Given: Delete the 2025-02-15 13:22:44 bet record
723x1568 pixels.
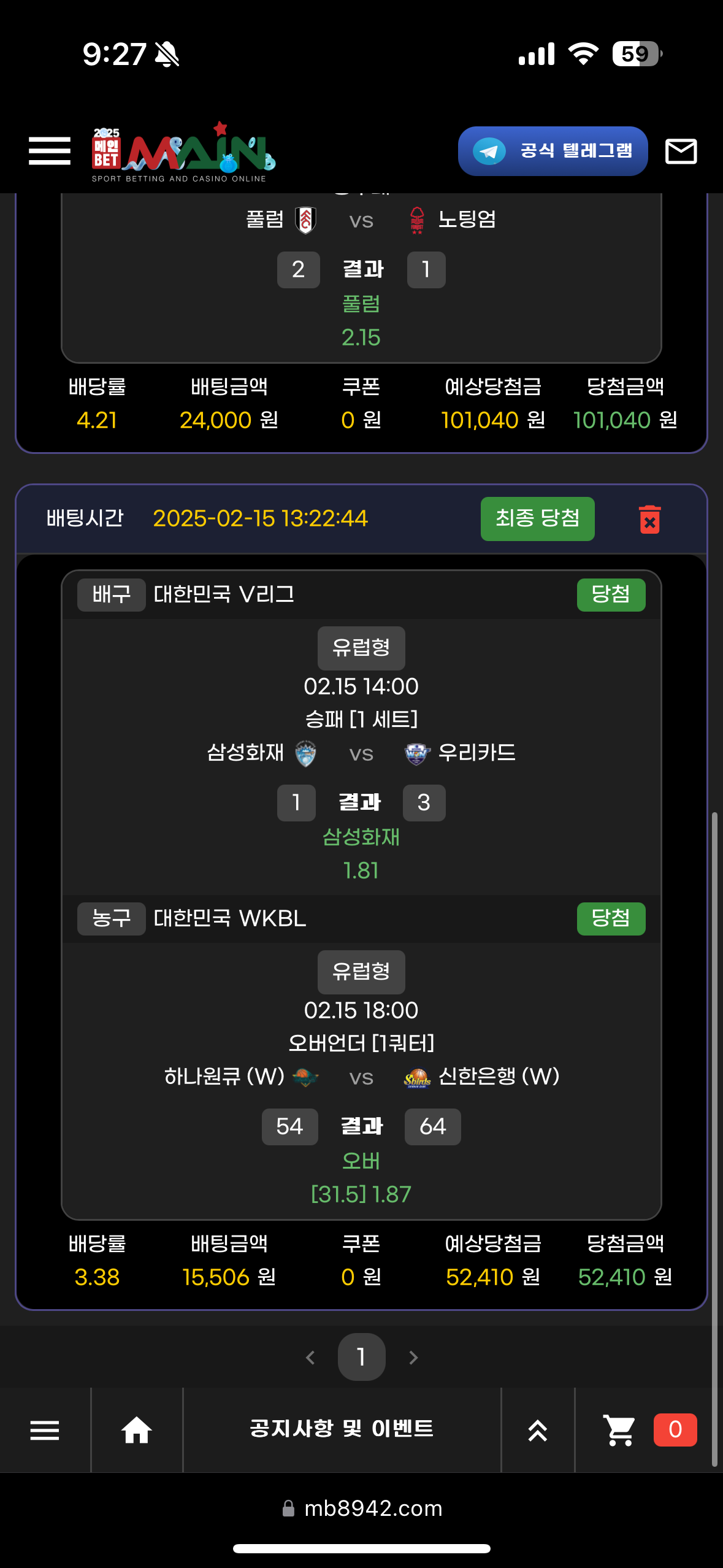Looking at the screenshot, I should [649, 520].
